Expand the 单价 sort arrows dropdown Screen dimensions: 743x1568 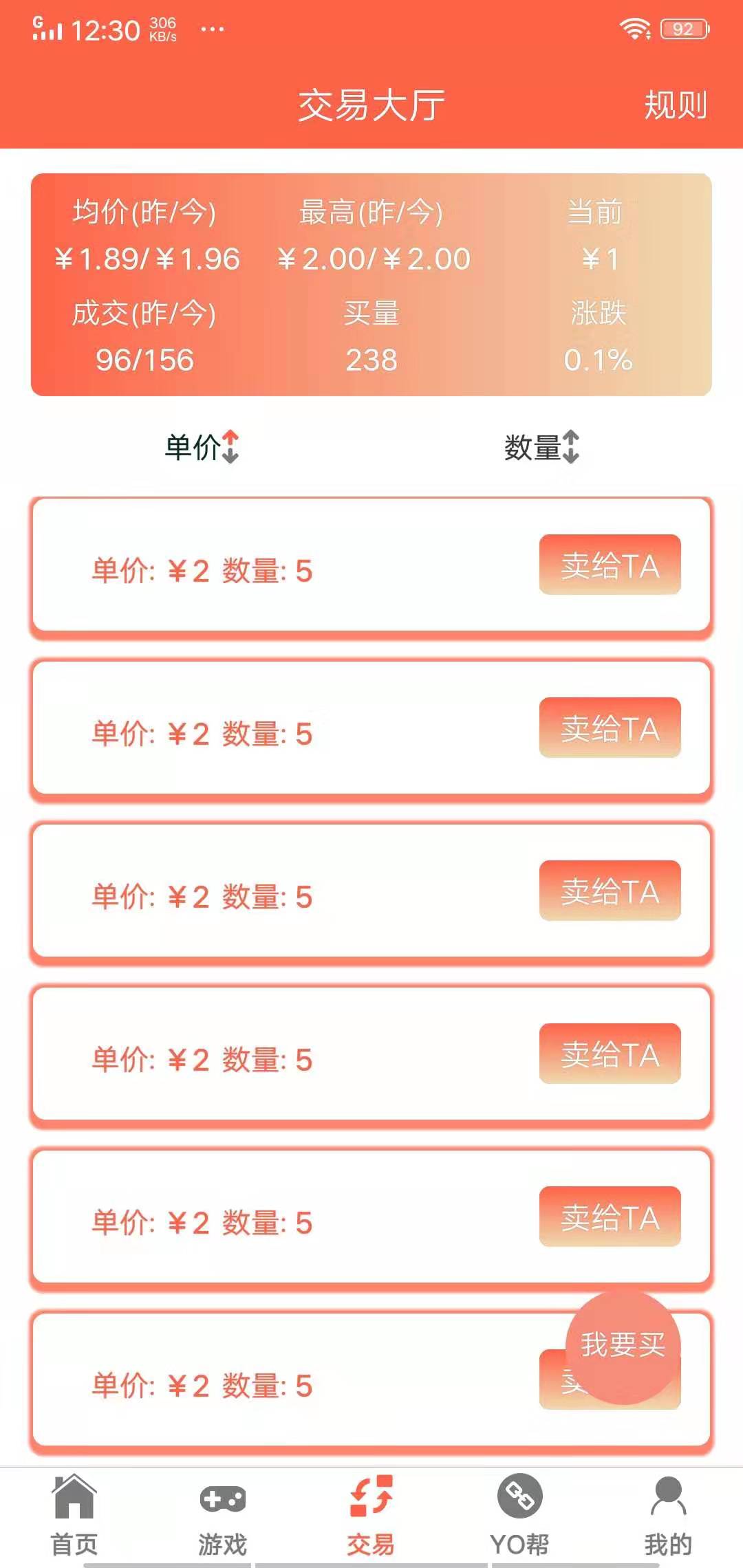(230, 446)
